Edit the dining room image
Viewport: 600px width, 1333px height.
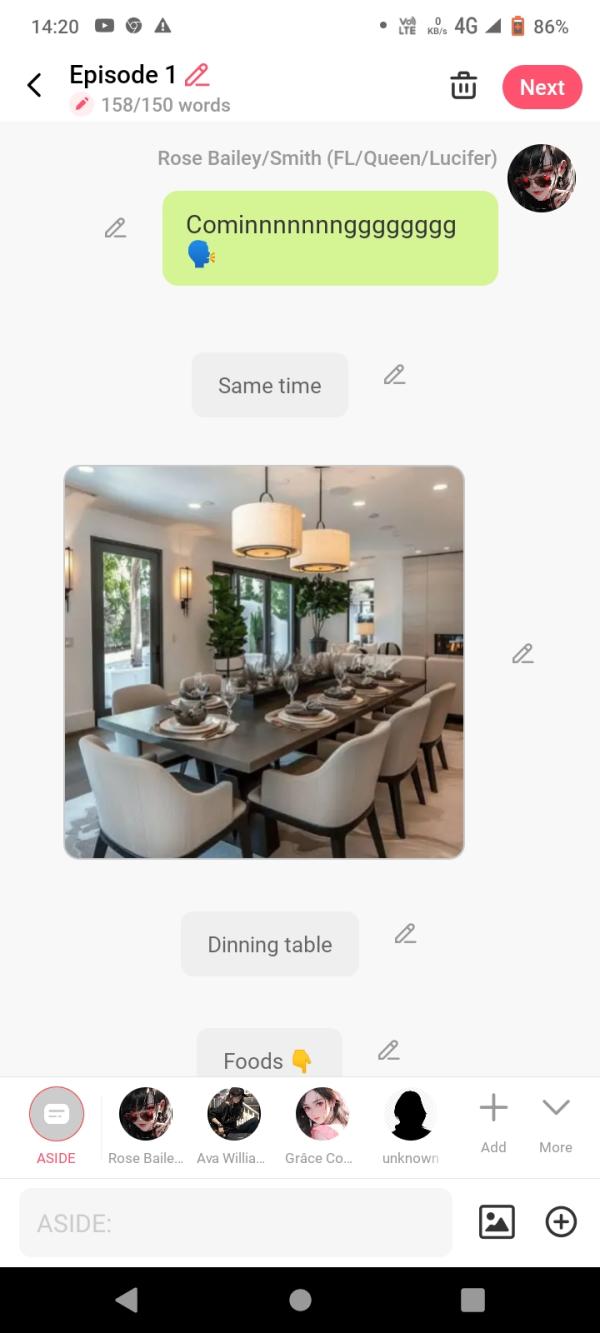pyautogui.click(x=522, y=654)
